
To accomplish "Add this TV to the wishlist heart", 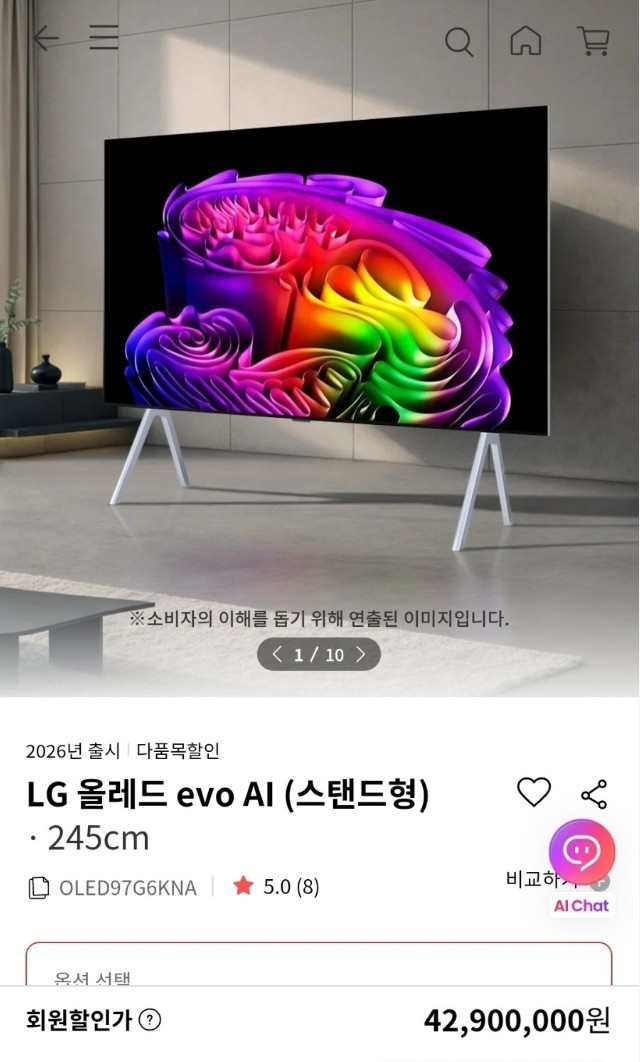I will click(x=534, y=793).
